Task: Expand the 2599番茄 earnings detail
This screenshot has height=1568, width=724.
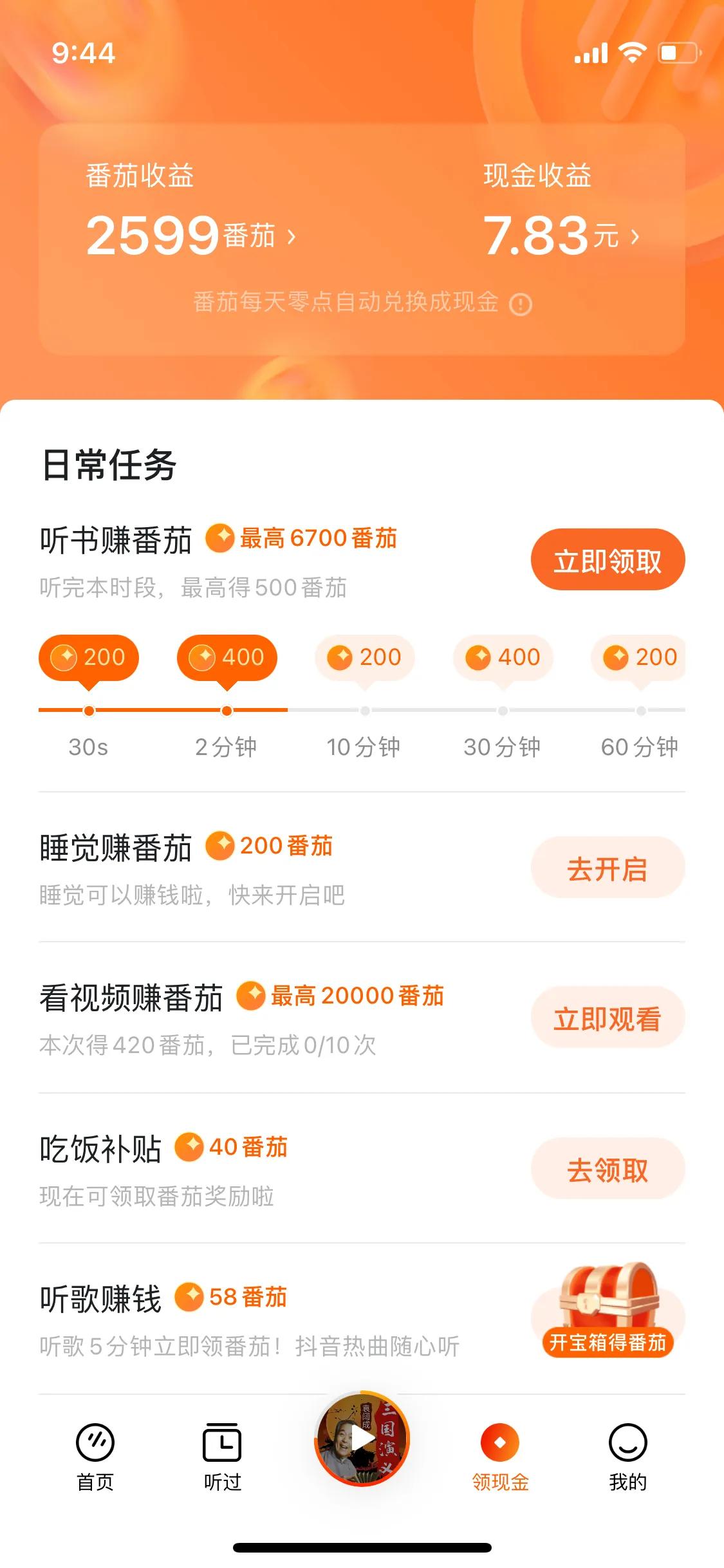Action: (x=189, y=236)
